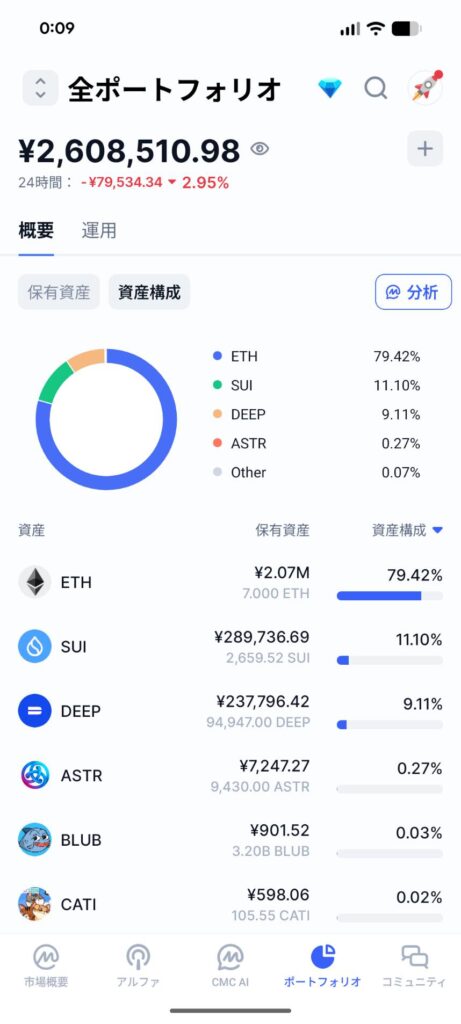Switch to the コミュニティ tab

coord(415,966)
